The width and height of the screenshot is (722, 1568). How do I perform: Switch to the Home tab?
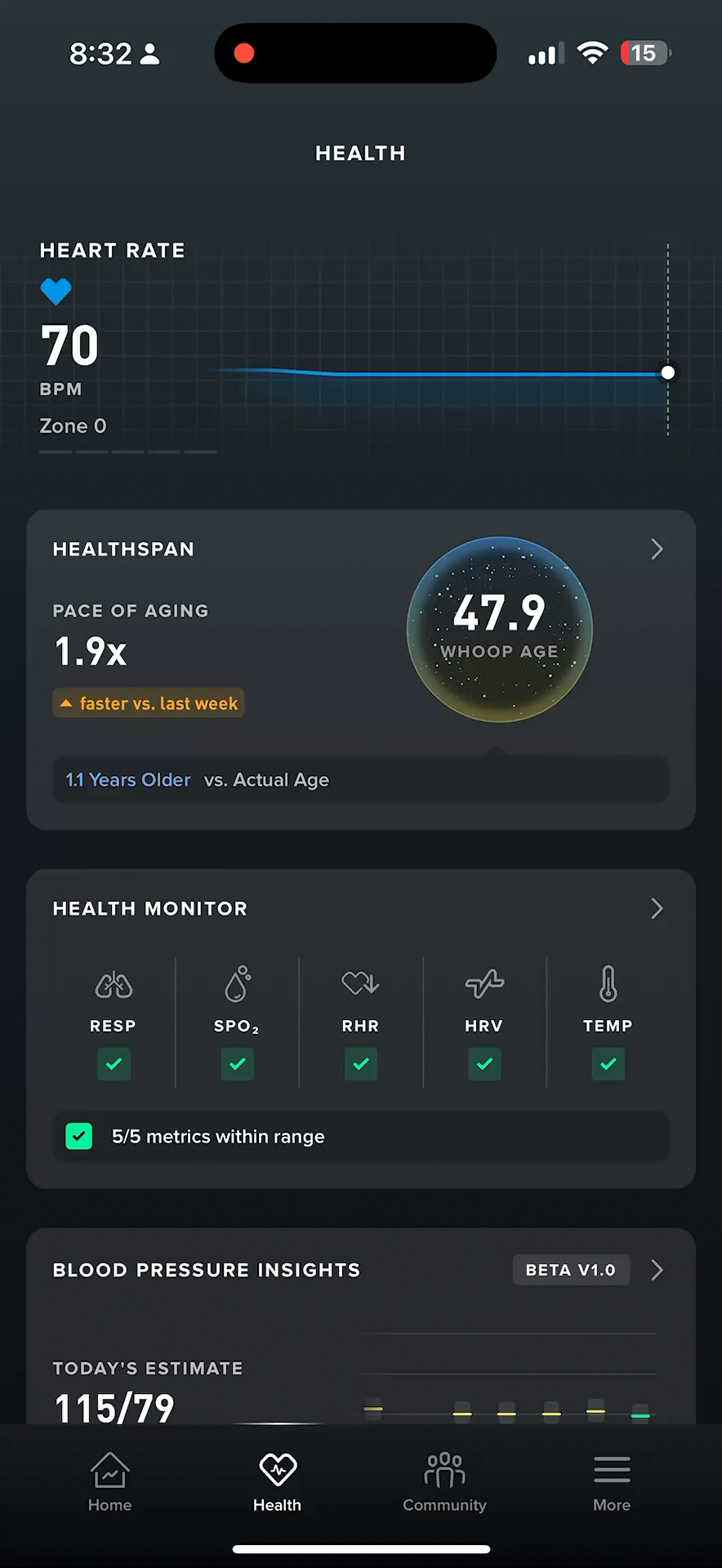coord(109,1481)
